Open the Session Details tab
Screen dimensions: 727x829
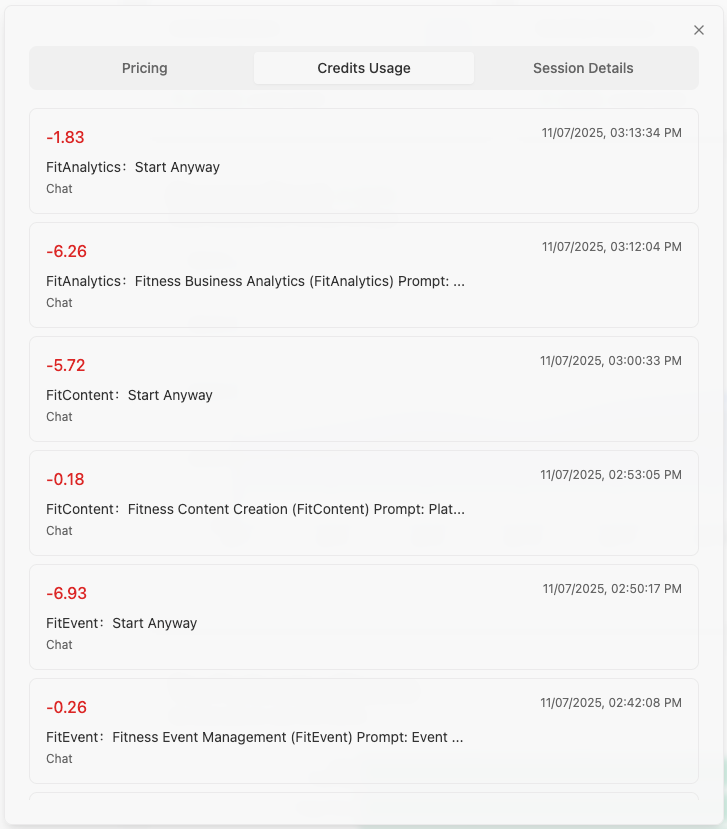(583, 68)
